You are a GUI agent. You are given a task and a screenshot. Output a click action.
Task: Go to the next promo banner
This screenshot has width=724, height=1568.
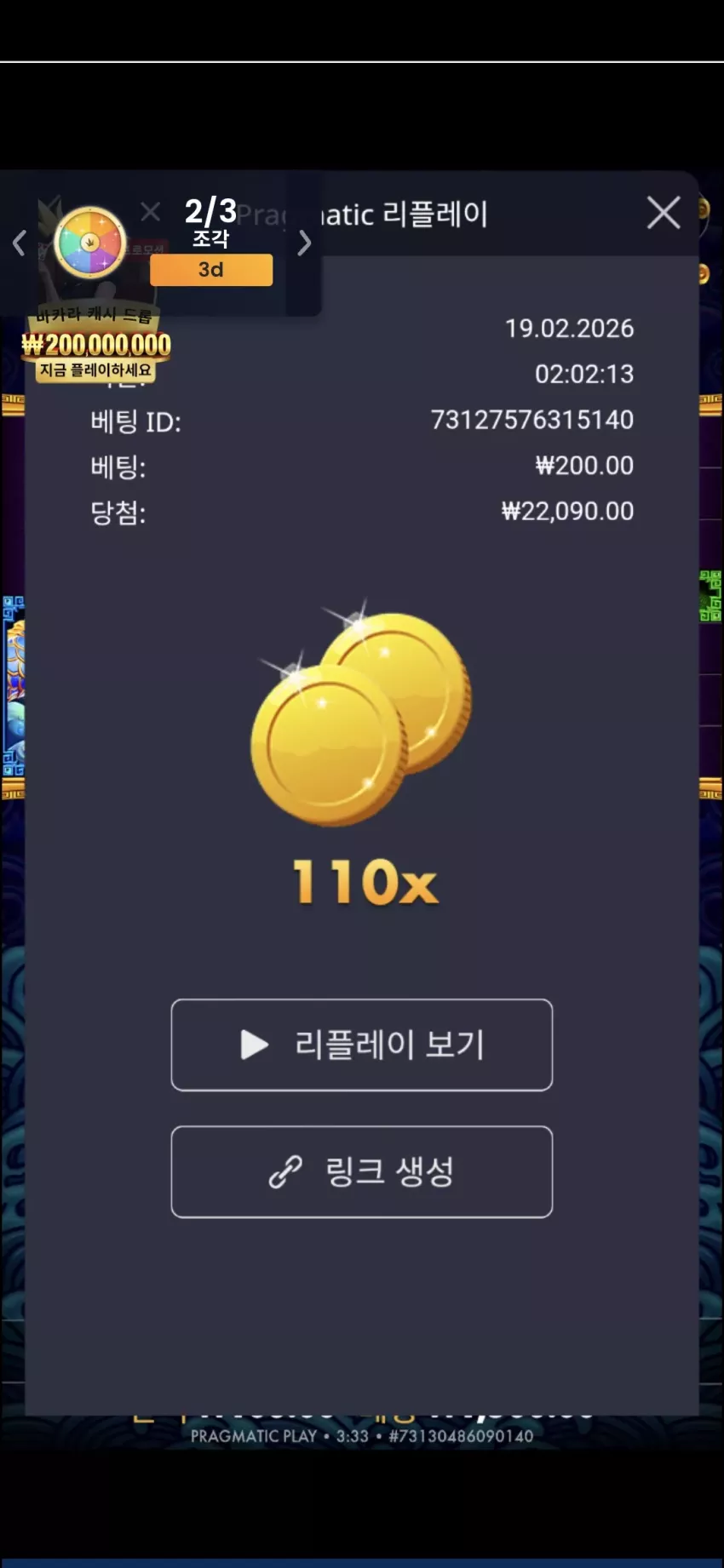tap(304, 243)
